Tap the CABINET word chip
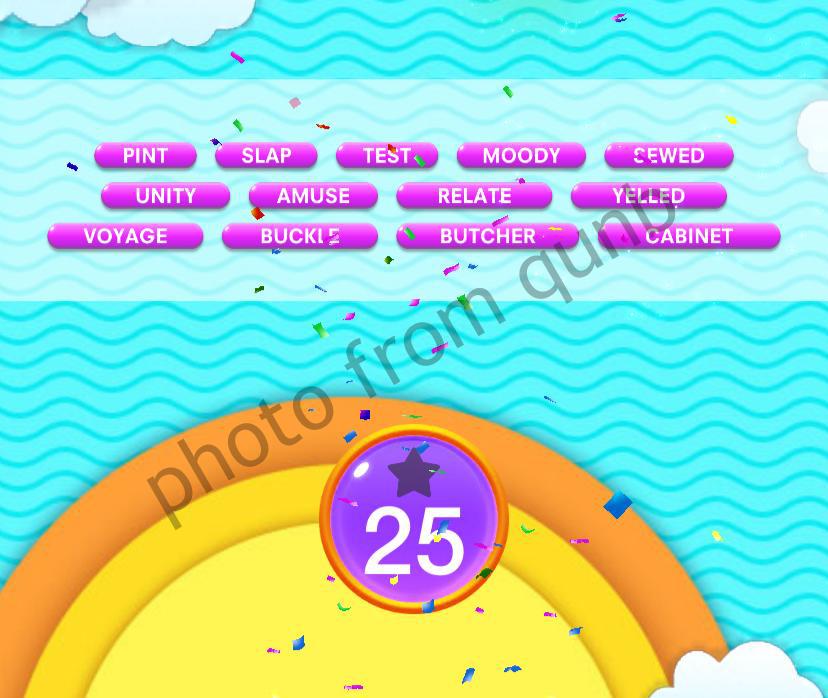The width and height of the screenshot is (828, 698). click(x=689, y=236)
